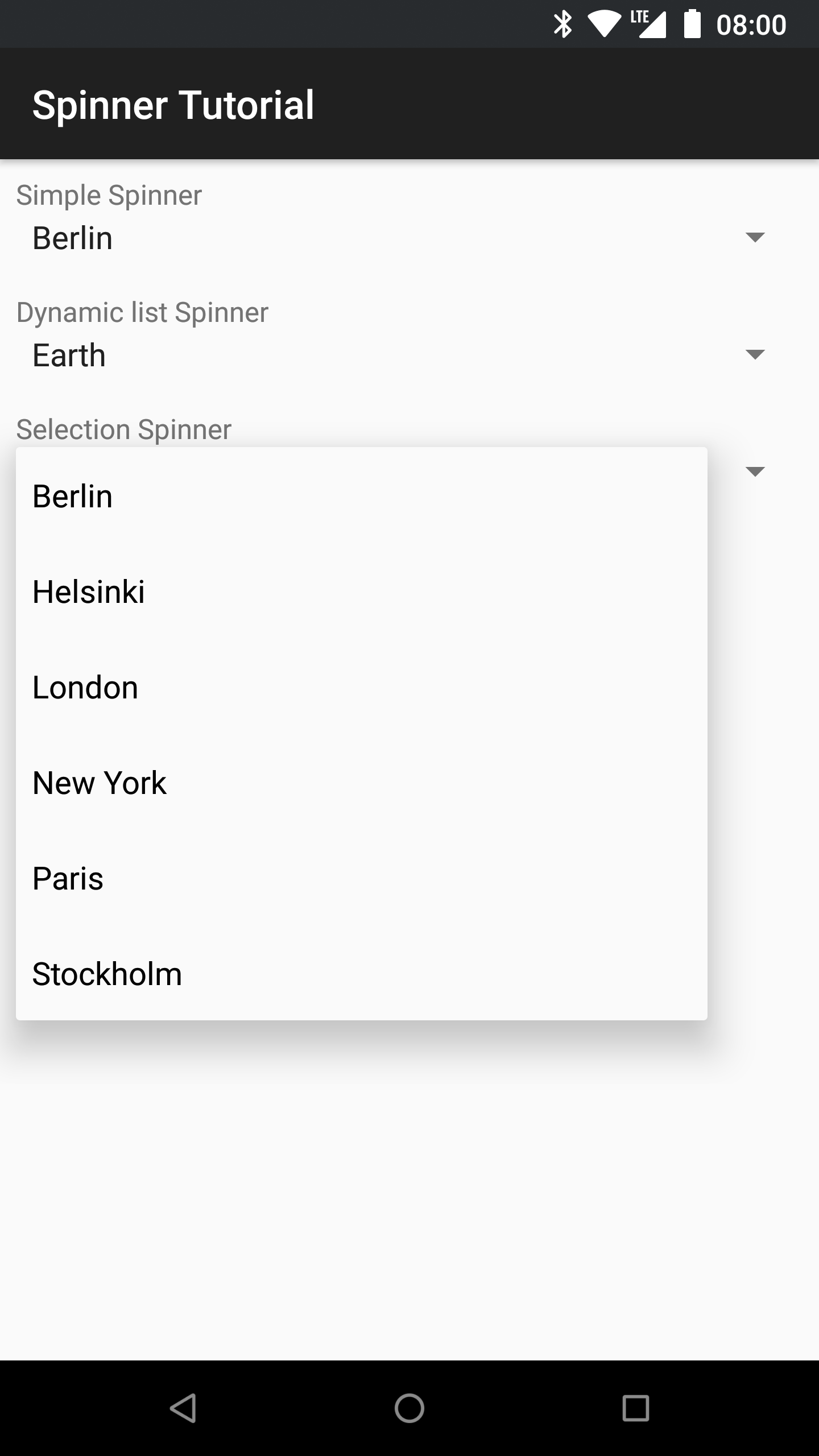
Task: Click the Bluetooth status icon
Action: (563, 24)
